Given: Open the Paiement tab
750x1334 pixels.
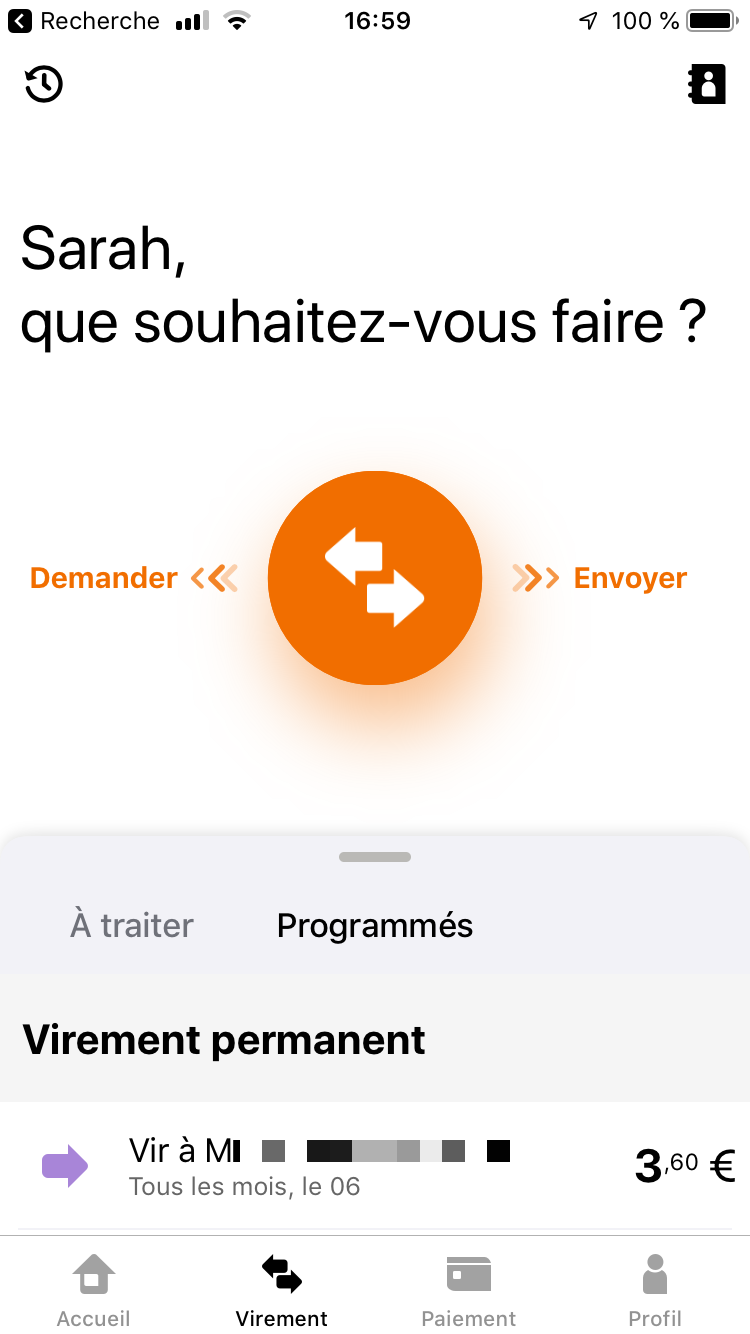Looking at the screenshot, I should pyautogui.click(x=468, y=1290).
